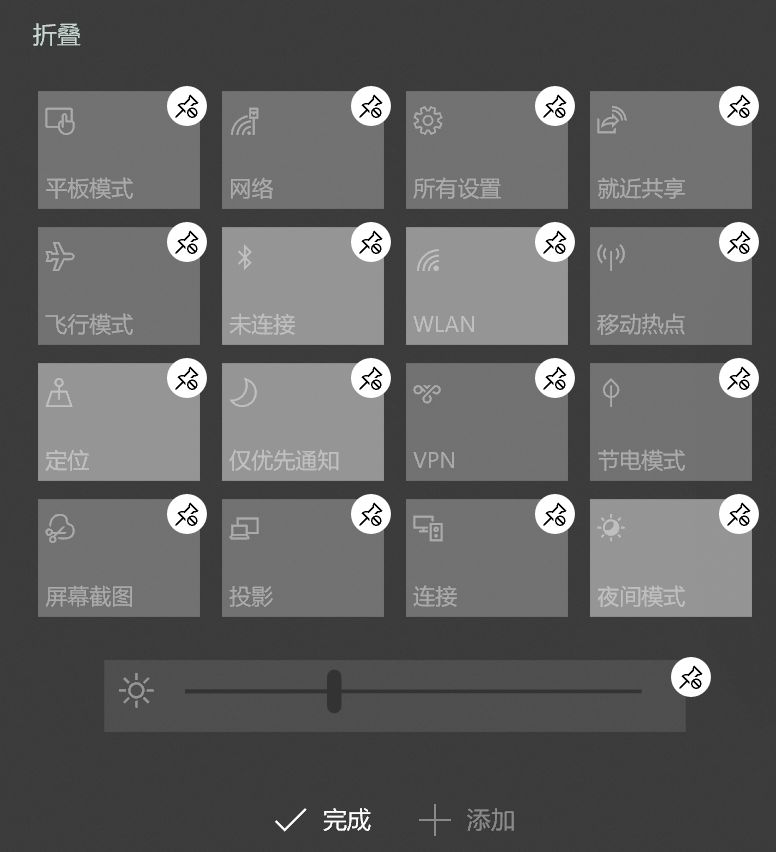The height and width of the screenshot is (852, 776).
Task: Unpin the 移动热点 tile
Action: (x=739, y=242)
